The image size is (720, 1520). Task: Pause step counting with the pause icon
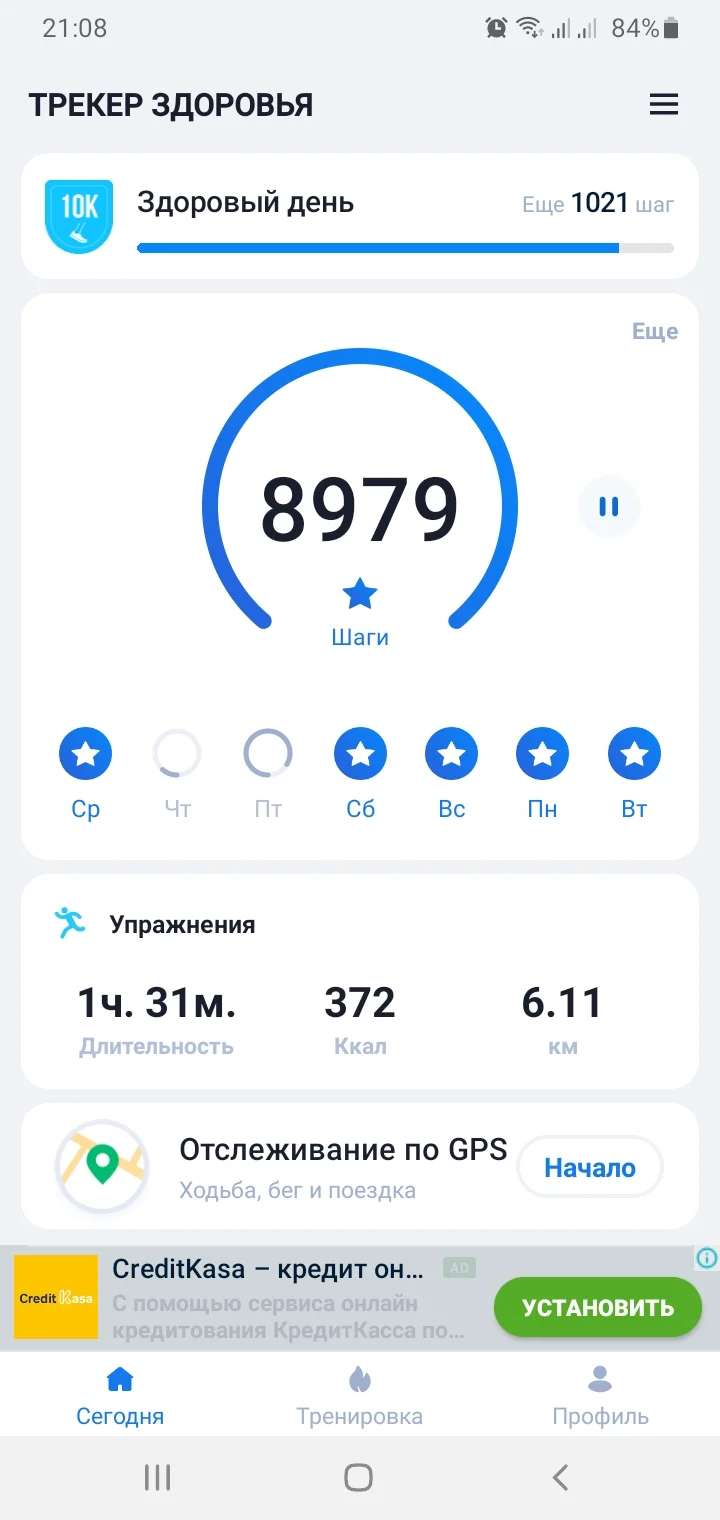pyautogui.click(x=609, y=507)
